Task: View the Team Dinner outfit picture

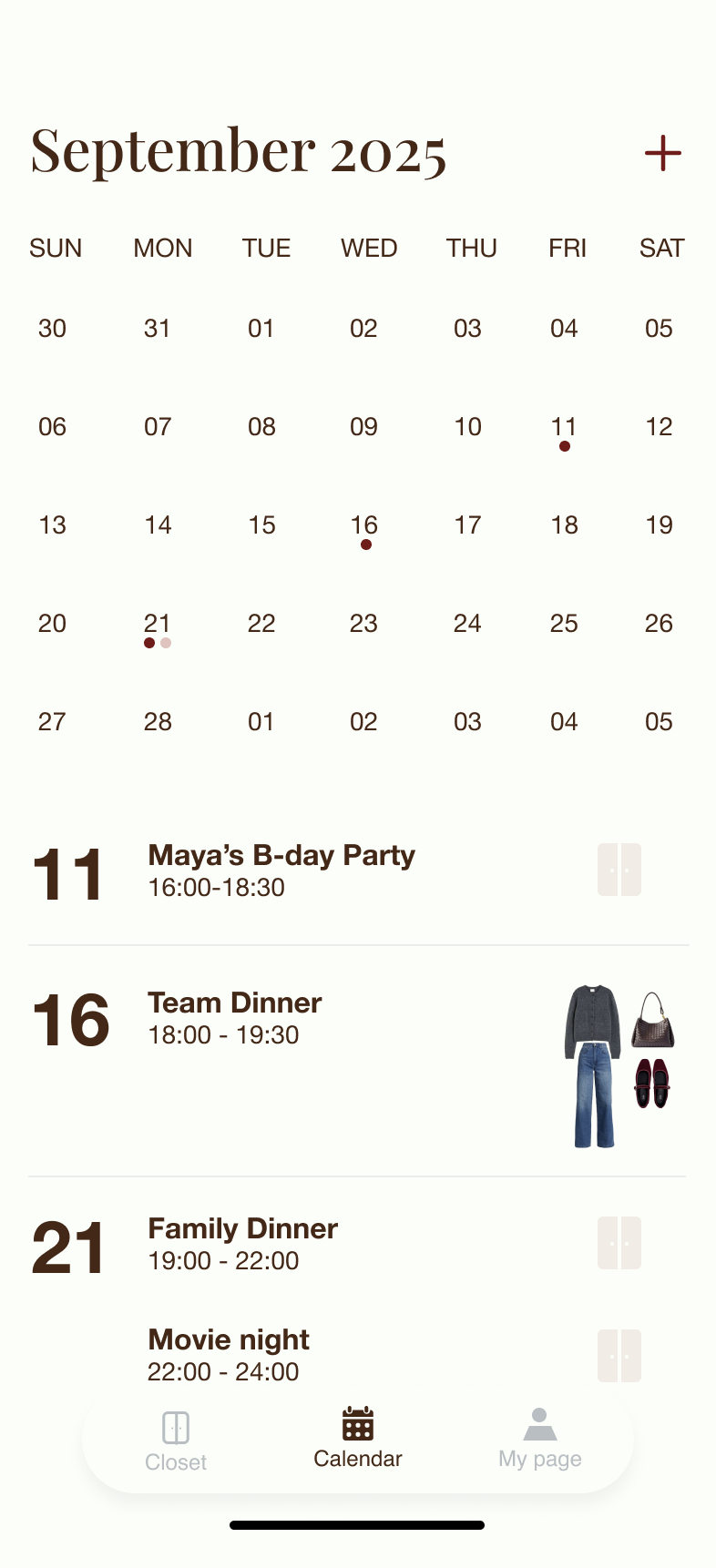Action: (619, 1065)
